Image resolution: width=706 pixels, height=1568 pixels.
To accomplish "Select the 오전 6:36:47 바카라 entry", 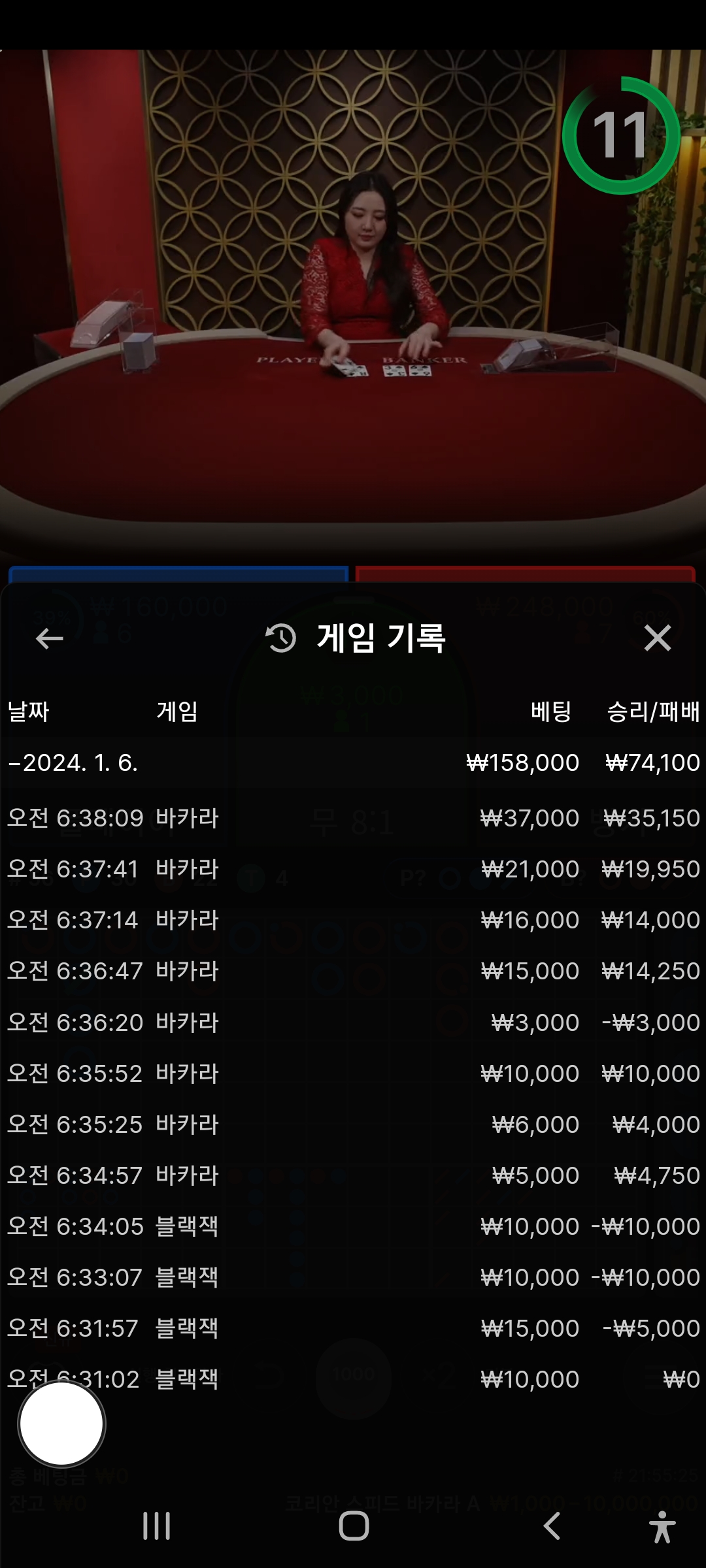I will point(353,971).
